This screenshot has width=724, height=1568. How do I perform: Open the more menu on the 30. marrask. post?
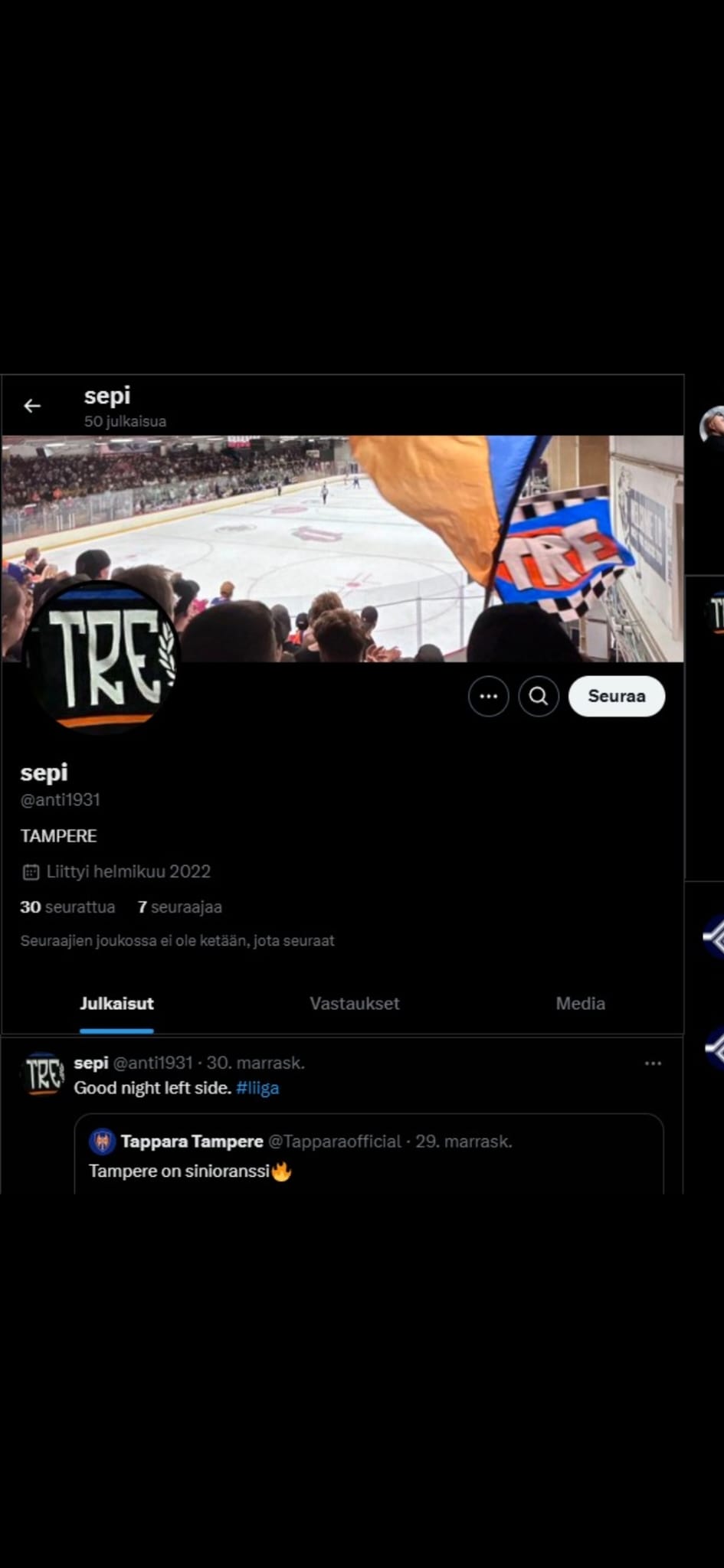click(x=653, y=1063)
